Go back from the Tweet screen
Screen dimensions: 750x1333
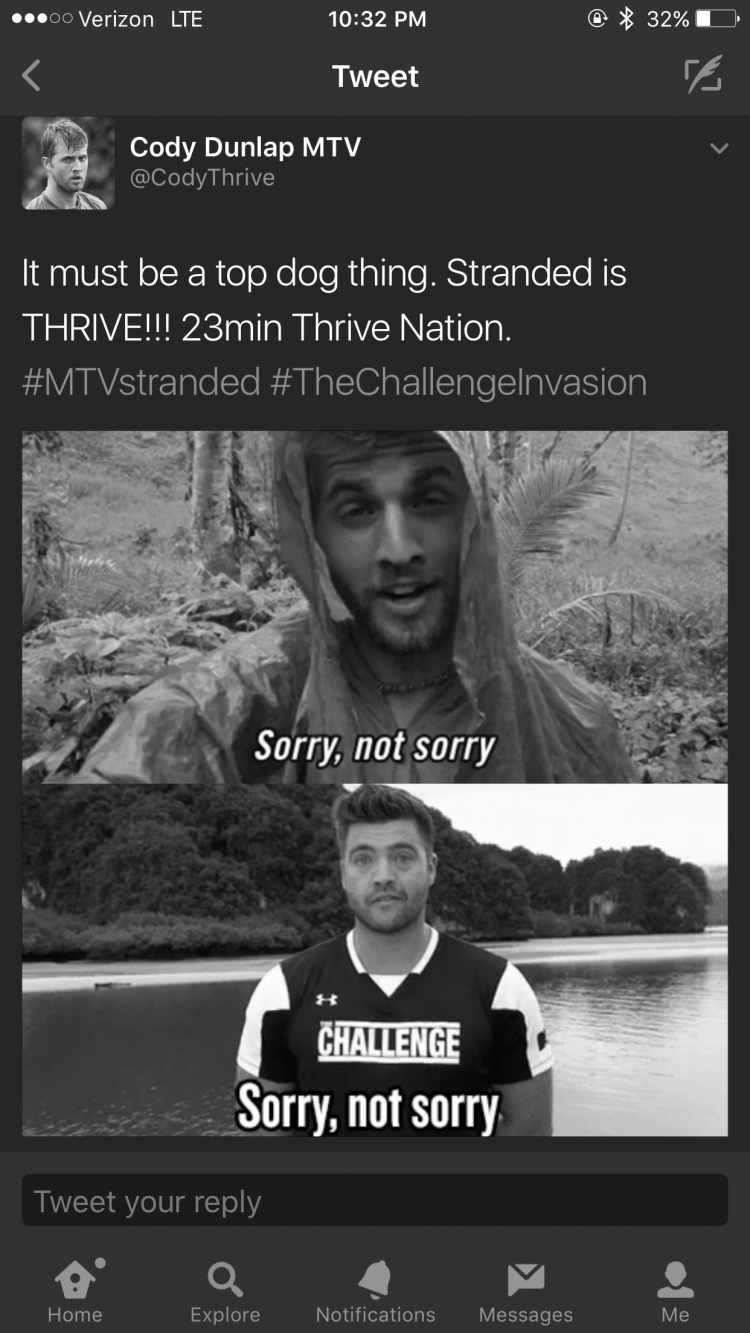(32, 76)
